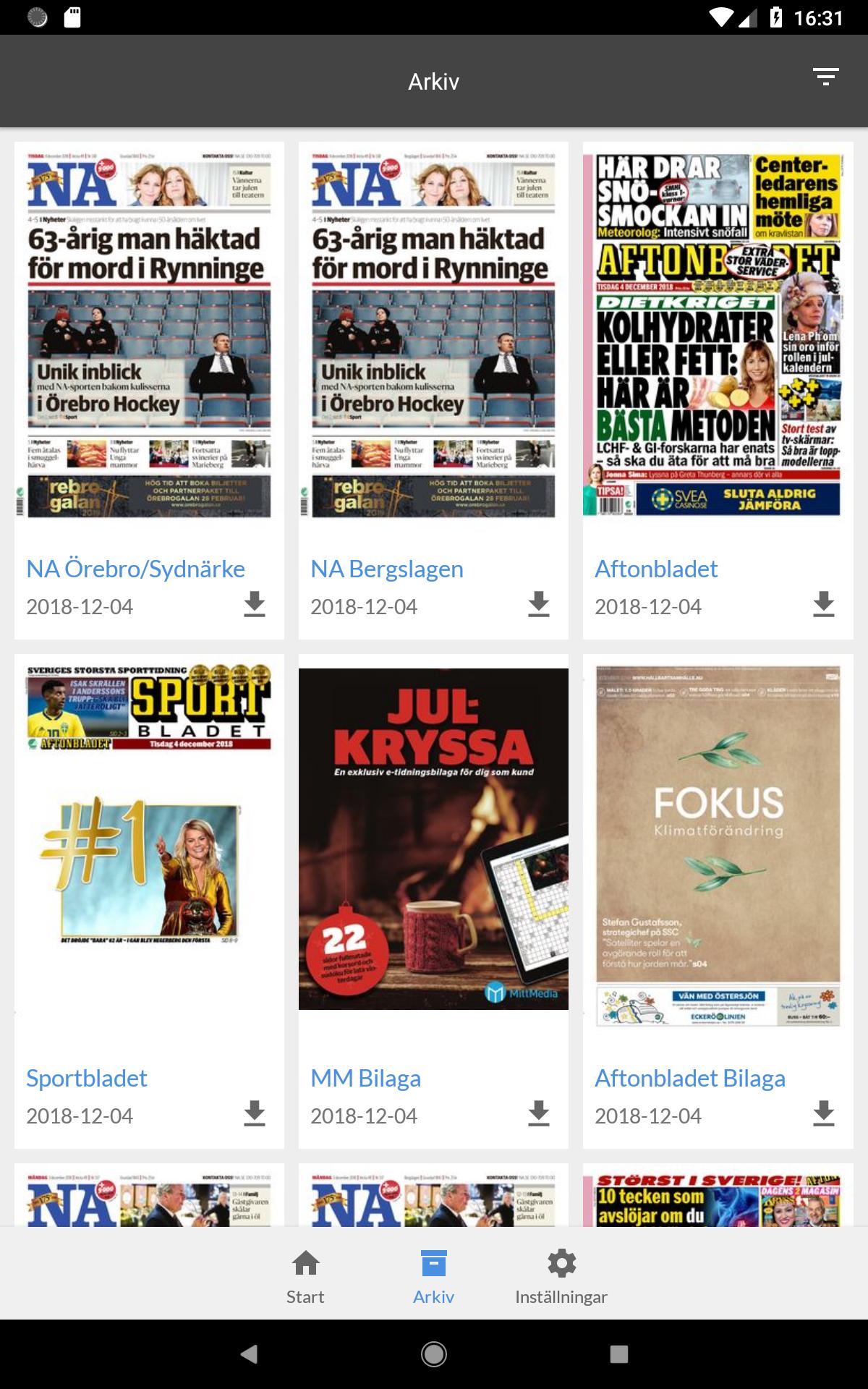
Task: Switch to the Start tab
Action: (x=305, y=1277)
